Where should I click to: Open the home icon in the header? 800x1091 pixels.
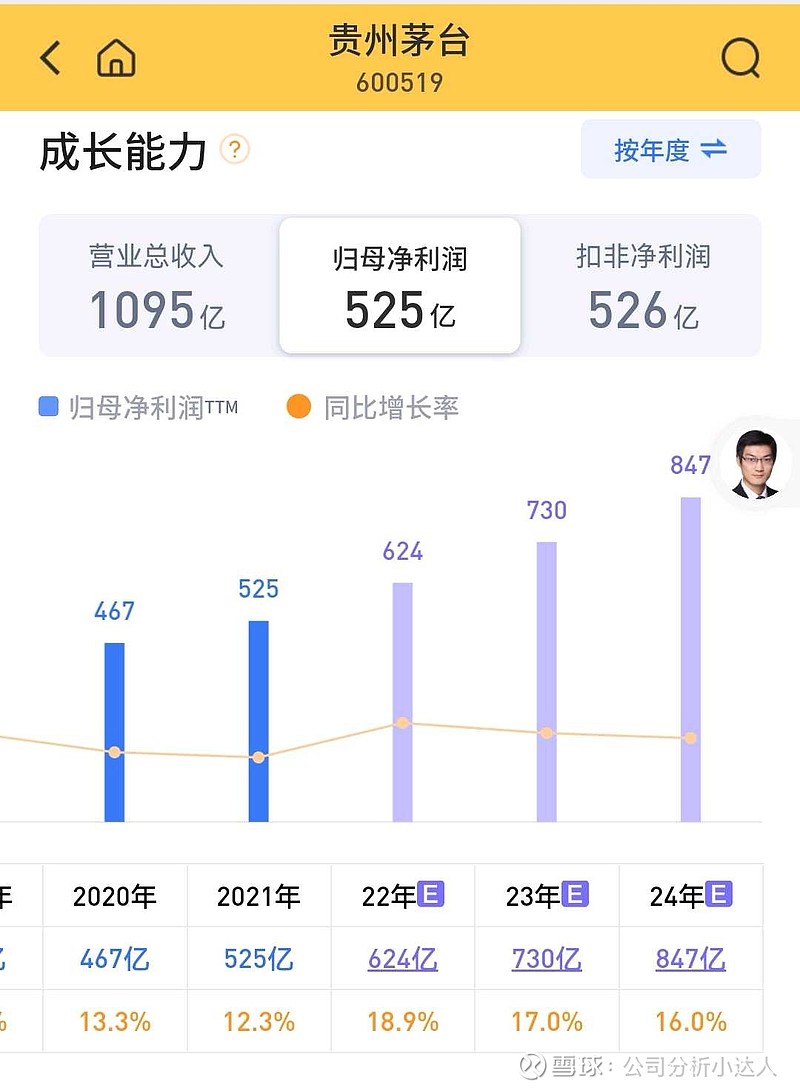click(116, 59)
